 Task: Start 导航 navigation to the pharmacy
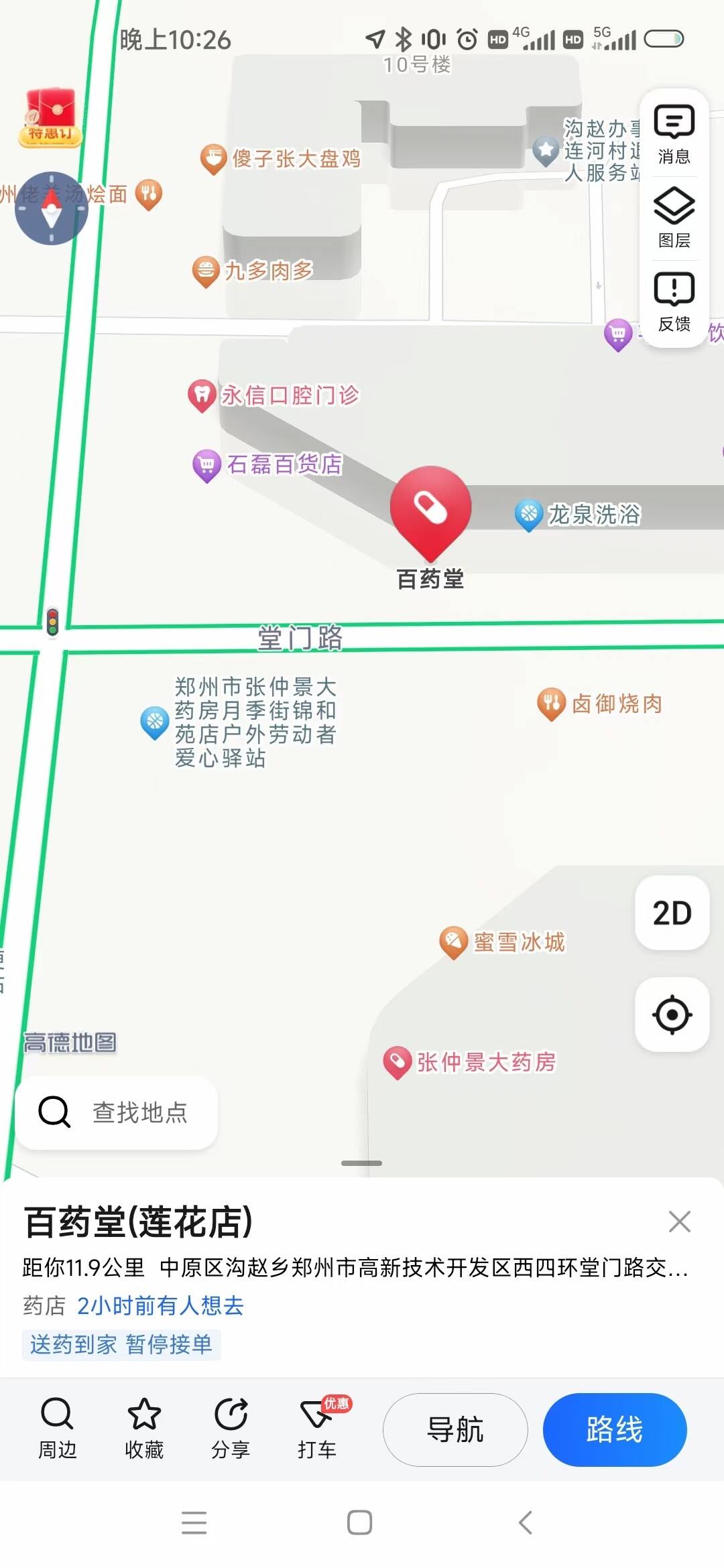click(x=455, y=1429)
